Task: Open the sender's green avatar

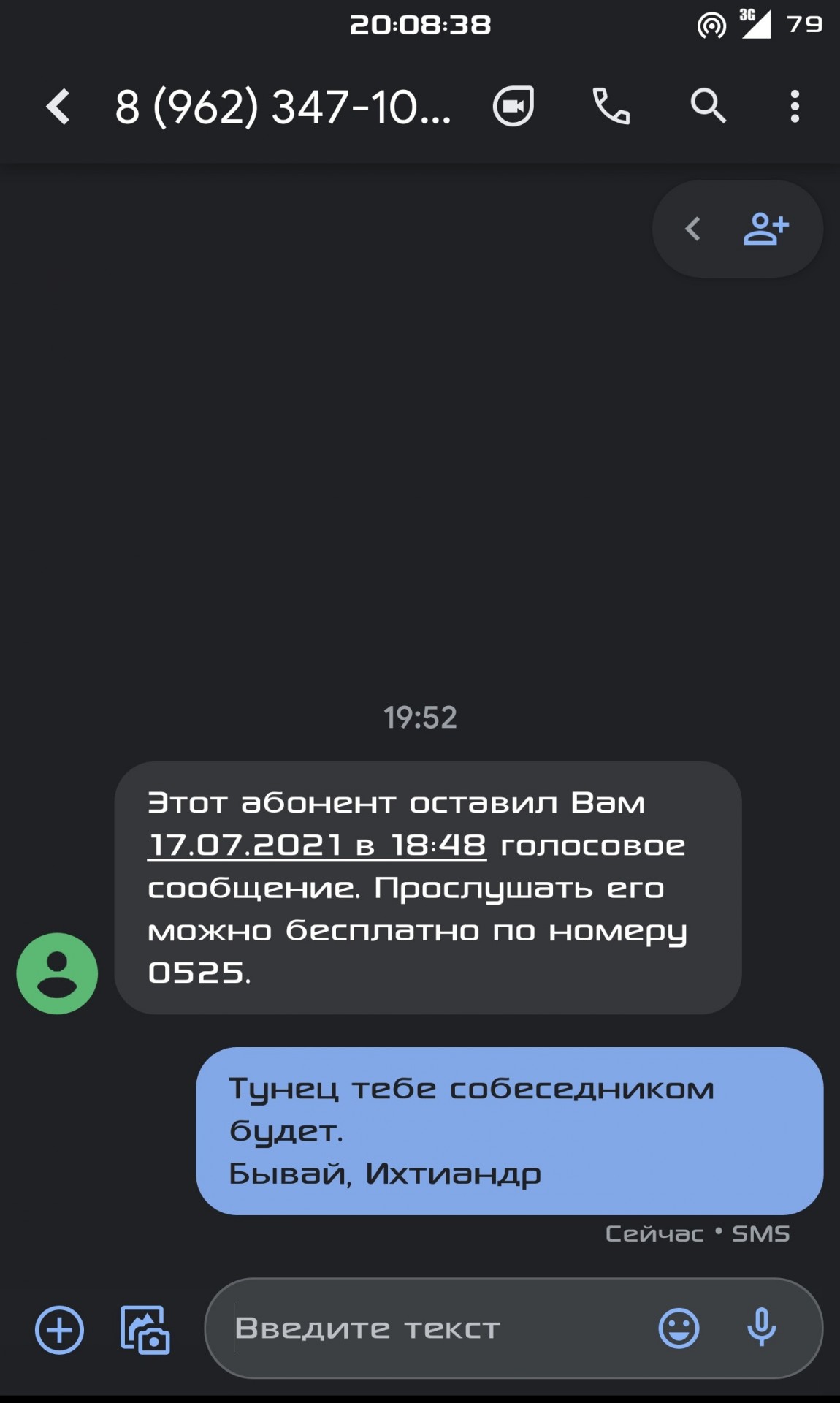Action: click(57, 973)
